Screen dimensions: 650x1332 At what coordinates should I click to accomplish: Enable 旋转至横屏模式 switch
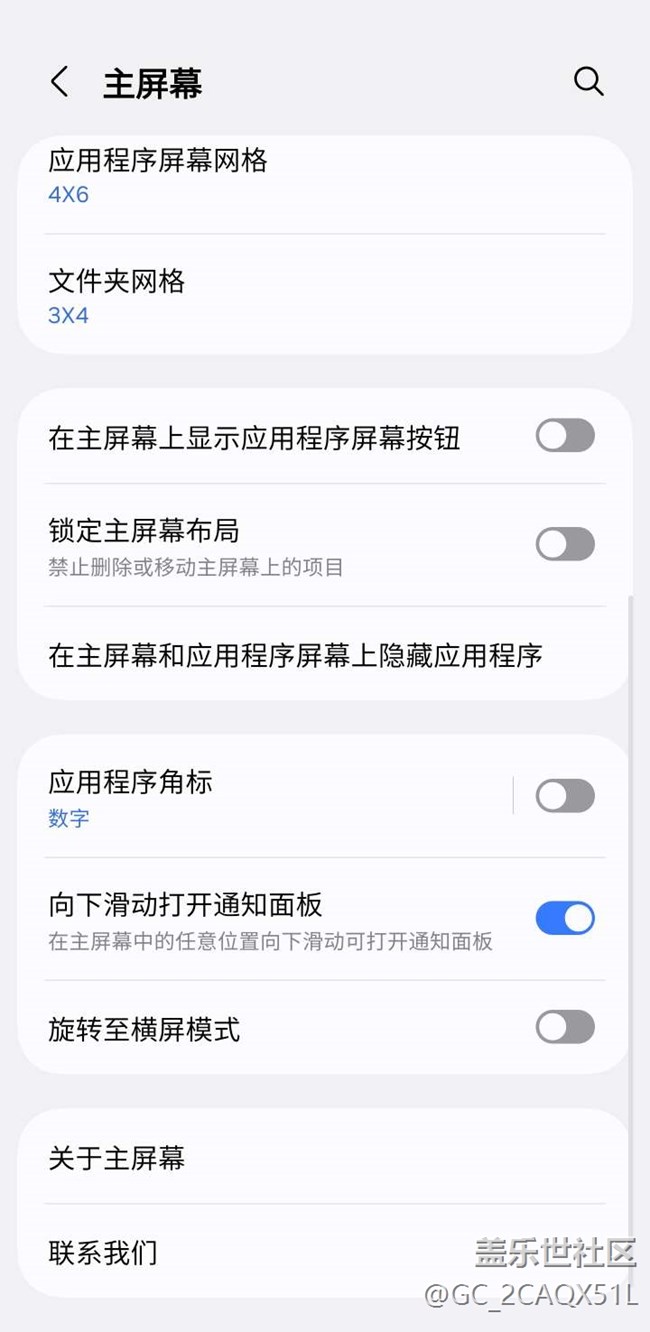tap(565, 1027)
